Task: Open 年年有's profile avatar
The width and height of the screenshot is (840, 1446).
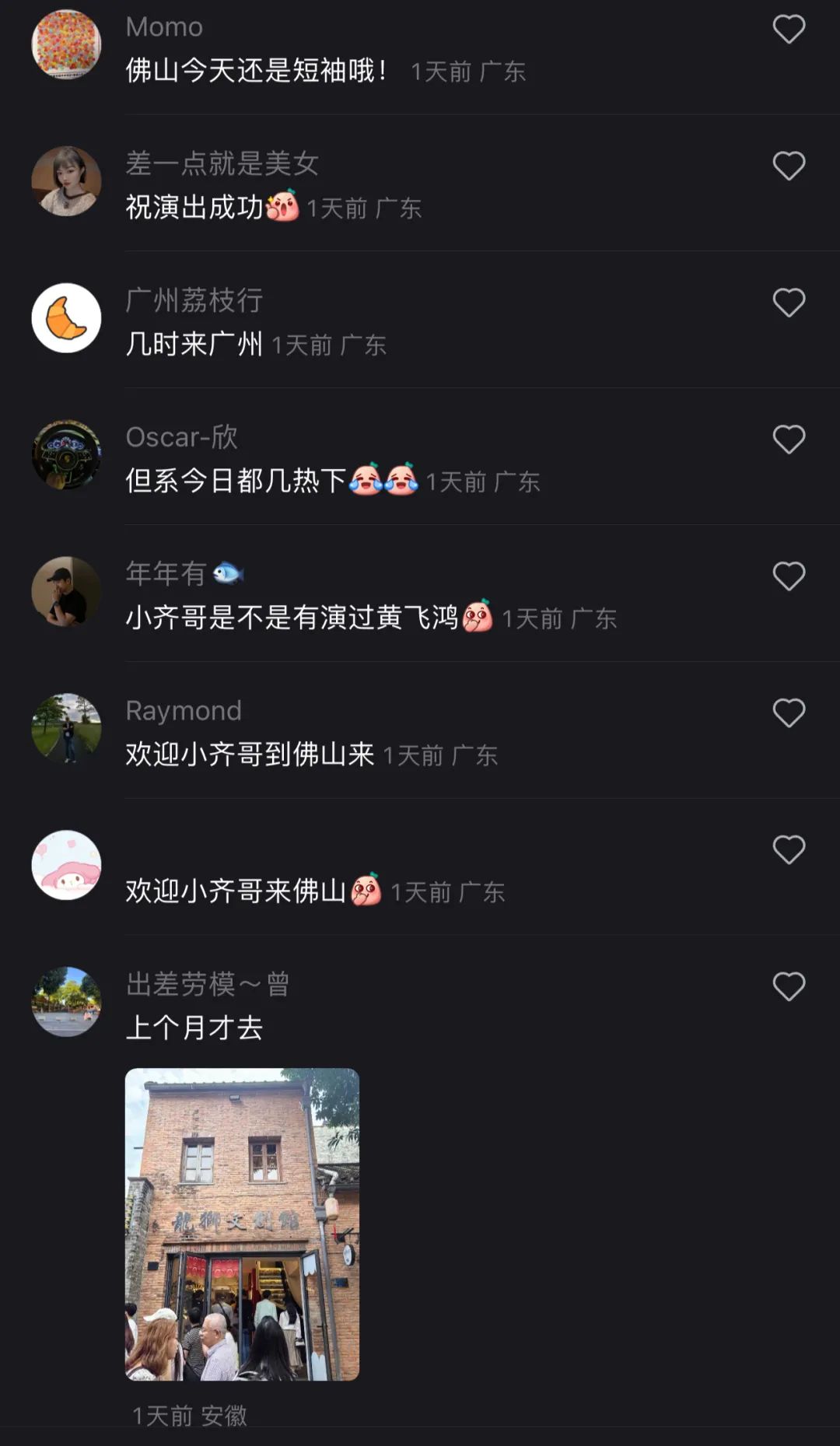Action: (x=66, y=591)
